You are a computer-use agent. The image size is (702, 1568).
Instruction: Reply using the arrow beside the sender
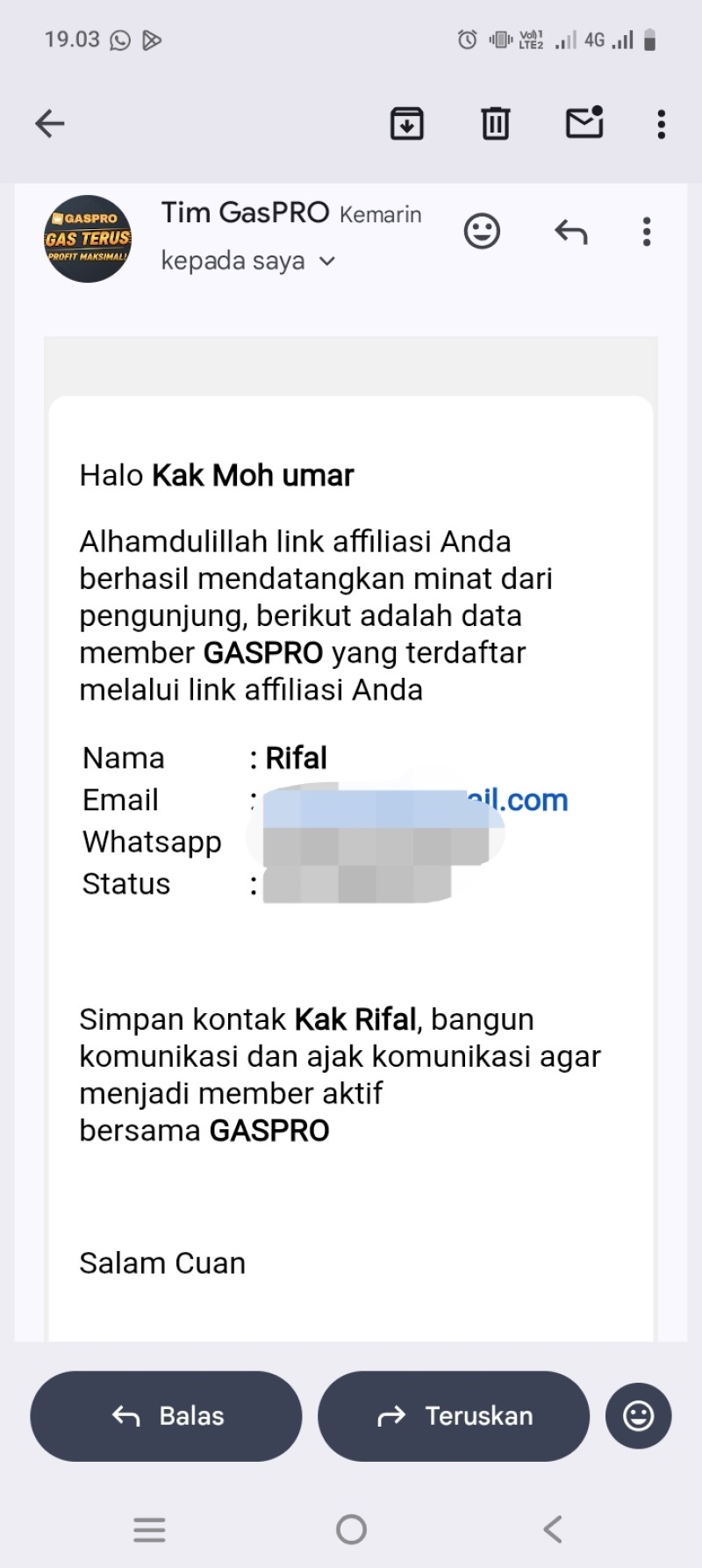tap(570, 232)
